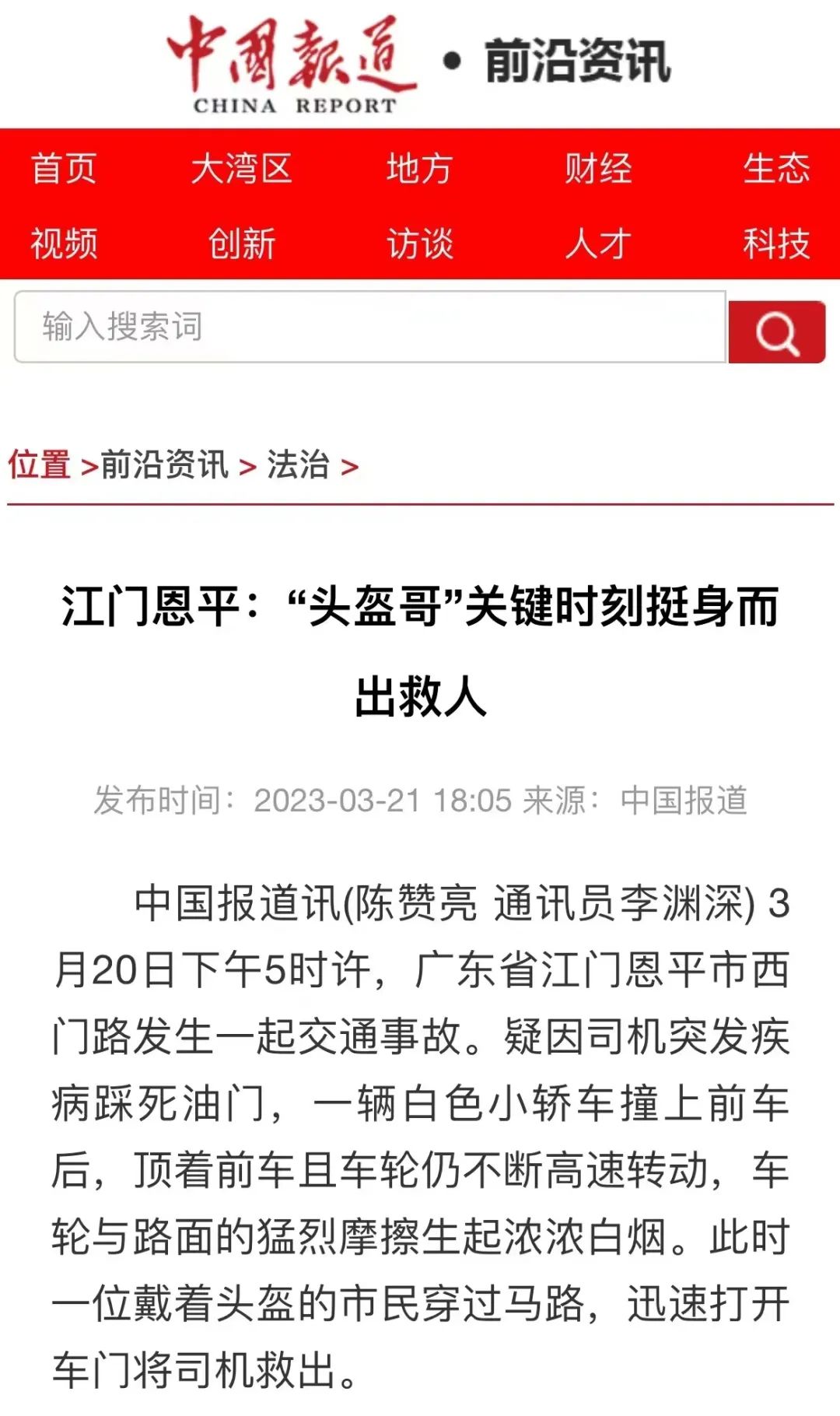This screenshot has width=840, height=1416.
Task: Switch to the 大湾区 section
Action: click(x=241, y=169)
